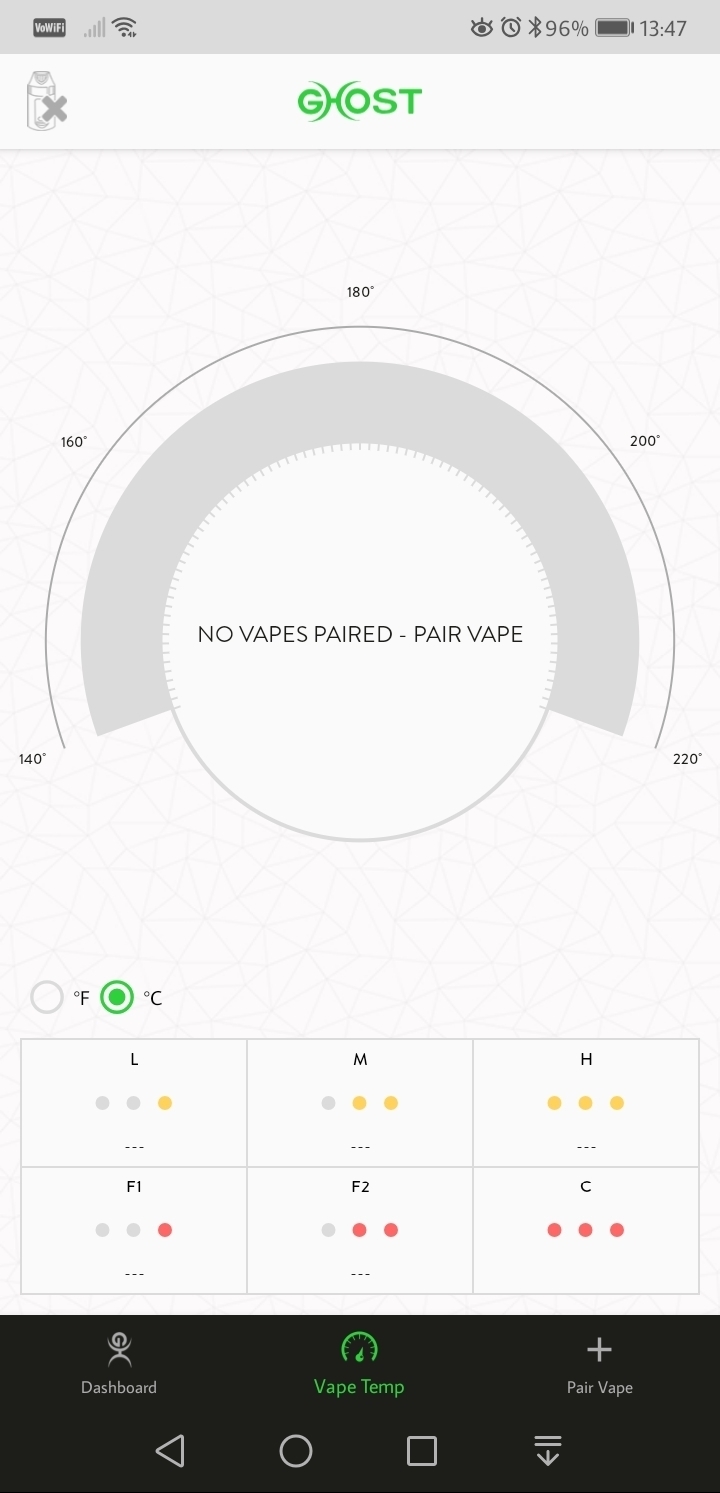
Task: Select the °C temperature unit
Action: coord(118,997)
